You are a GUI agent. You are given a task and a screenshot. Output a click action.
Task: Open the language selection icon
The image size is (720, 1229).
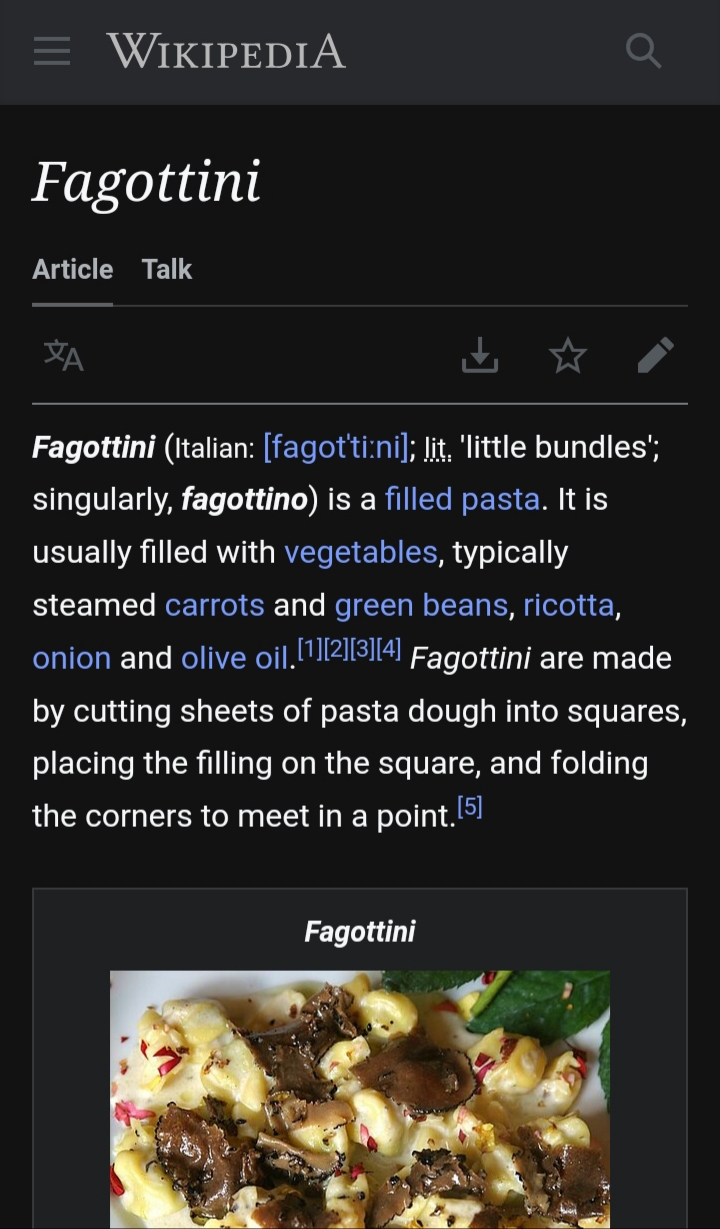pyautogui.click(x=63, y=355)
